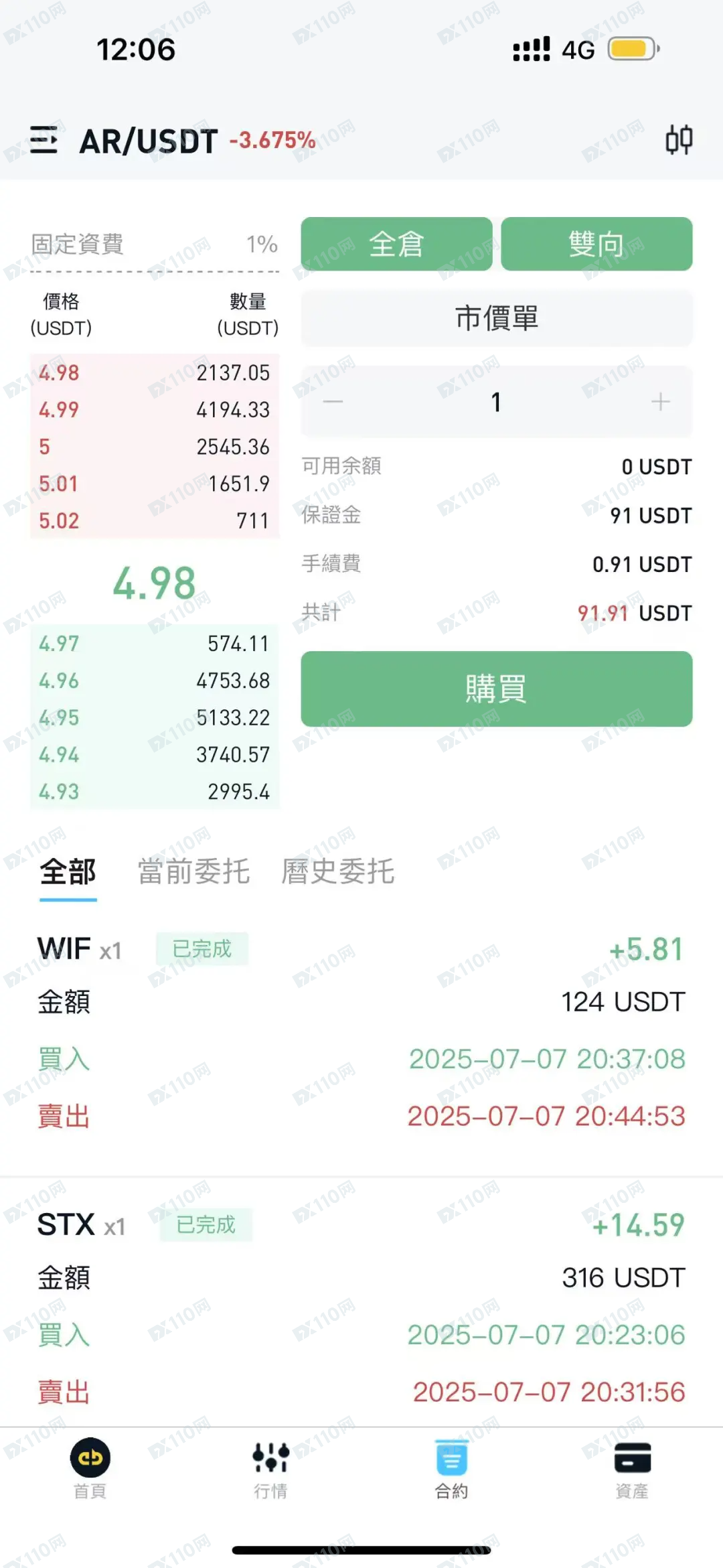This screenshot has width=723, height=1568.
Task: Tap the 全倉 margin mode button
Action: (x=396, y=244)
